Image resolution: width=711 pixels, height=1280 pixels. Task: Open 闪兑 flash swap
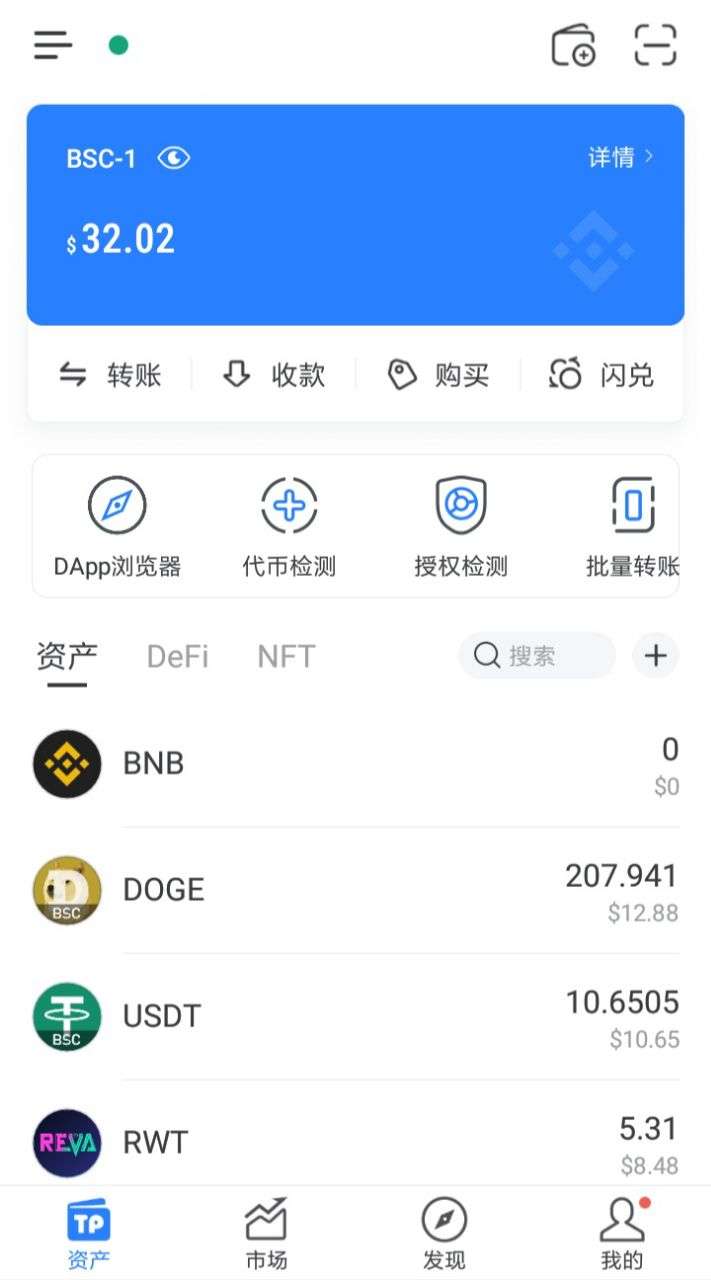pyautogui.click(x=601, y=375)
